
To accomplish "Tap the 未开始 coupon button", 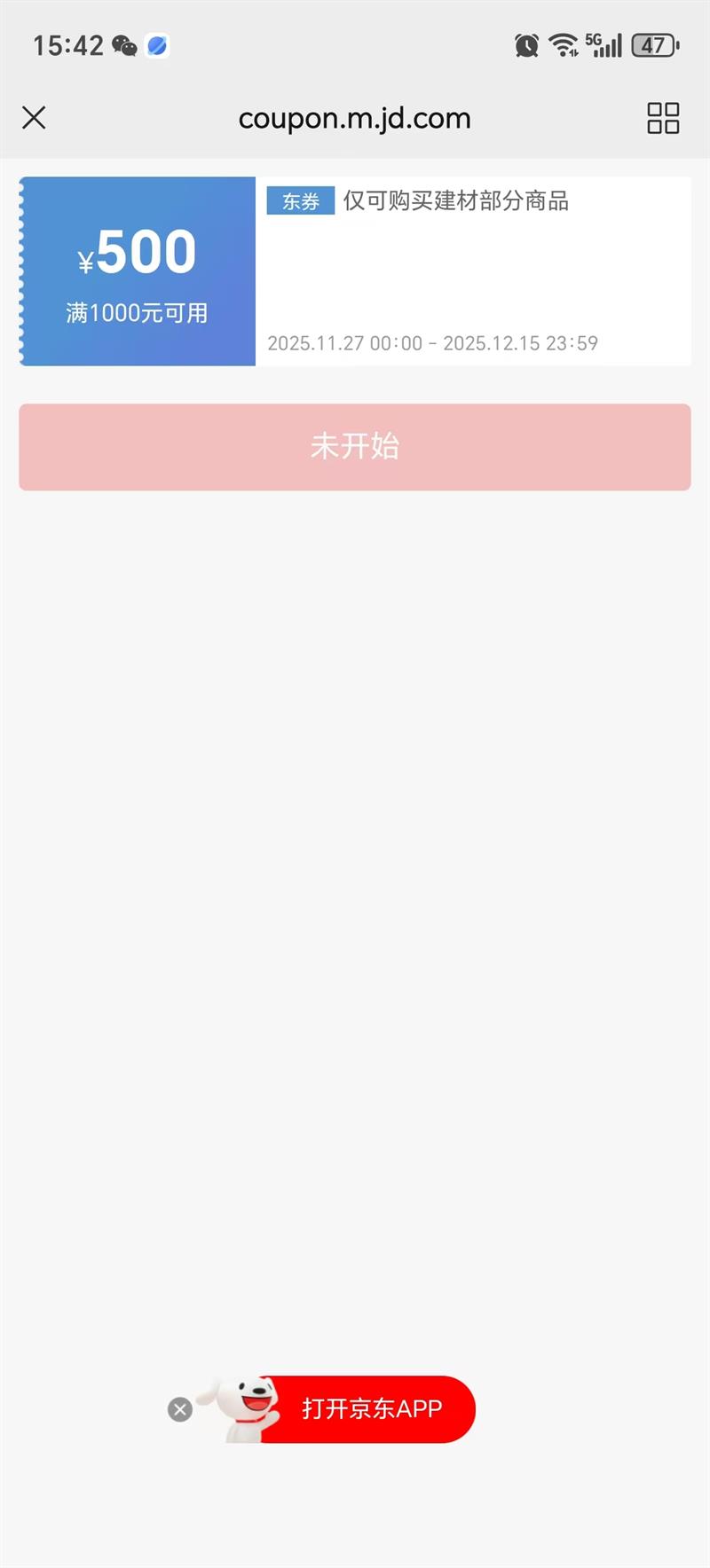I will (355, 447).
